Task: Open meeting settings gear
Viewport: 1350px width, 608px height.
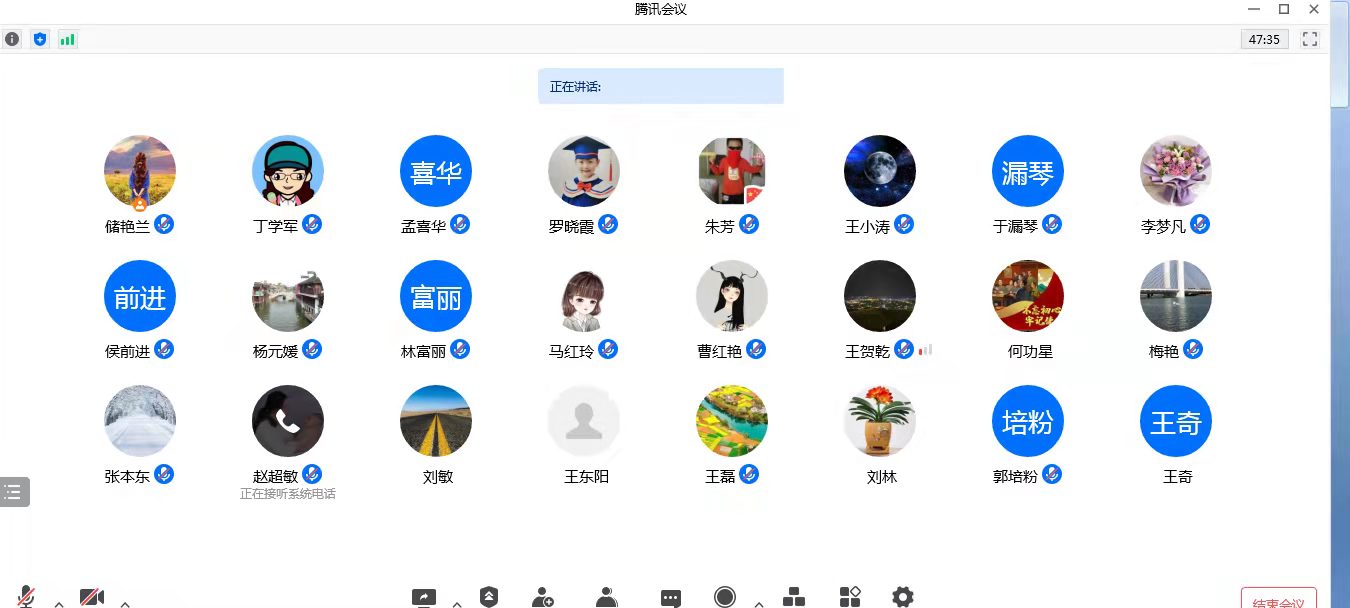Action: (x=903, y=597)
